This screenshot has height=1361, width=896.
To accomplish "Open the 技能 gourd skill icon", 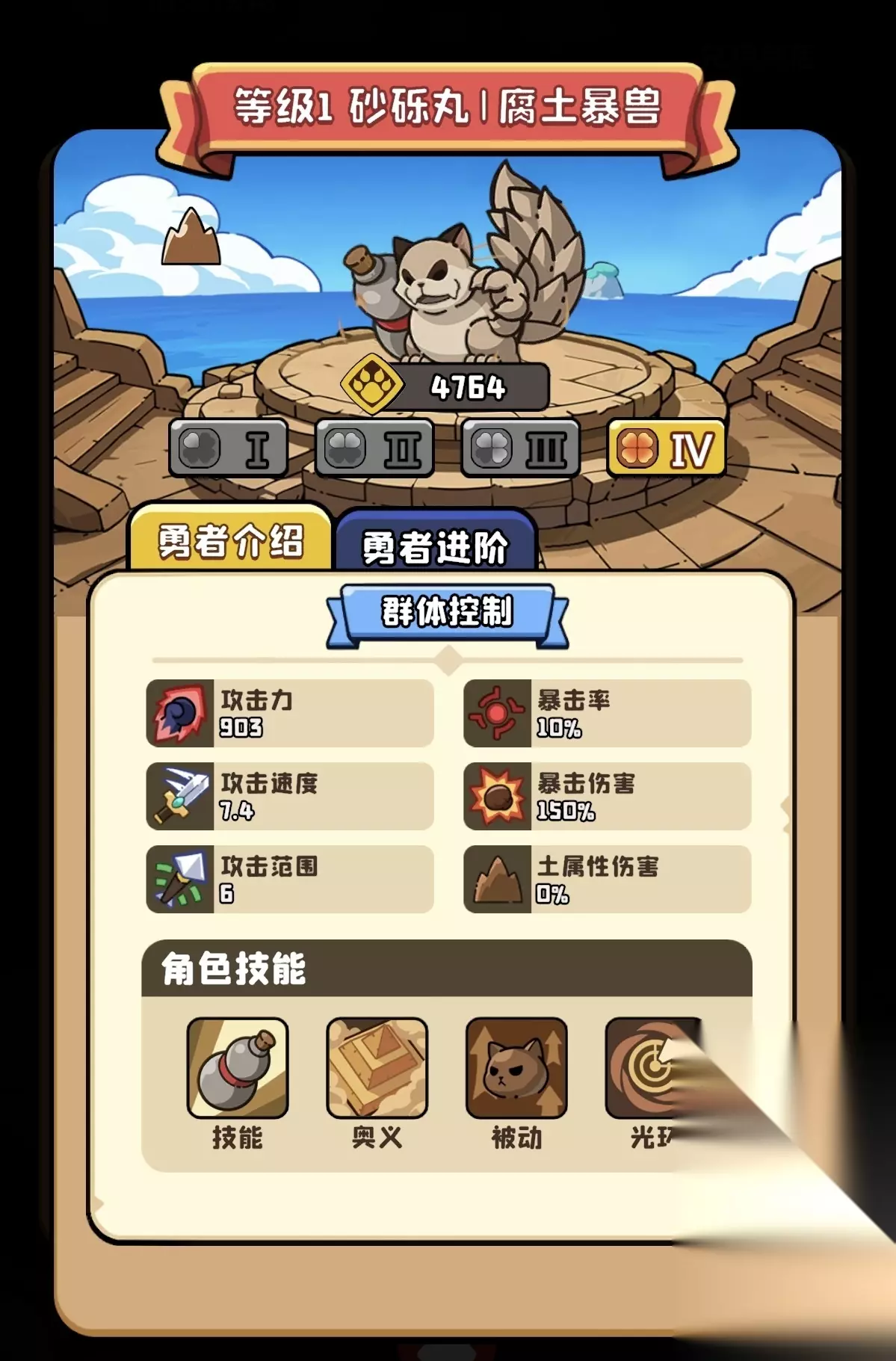I will point(238,1068).
